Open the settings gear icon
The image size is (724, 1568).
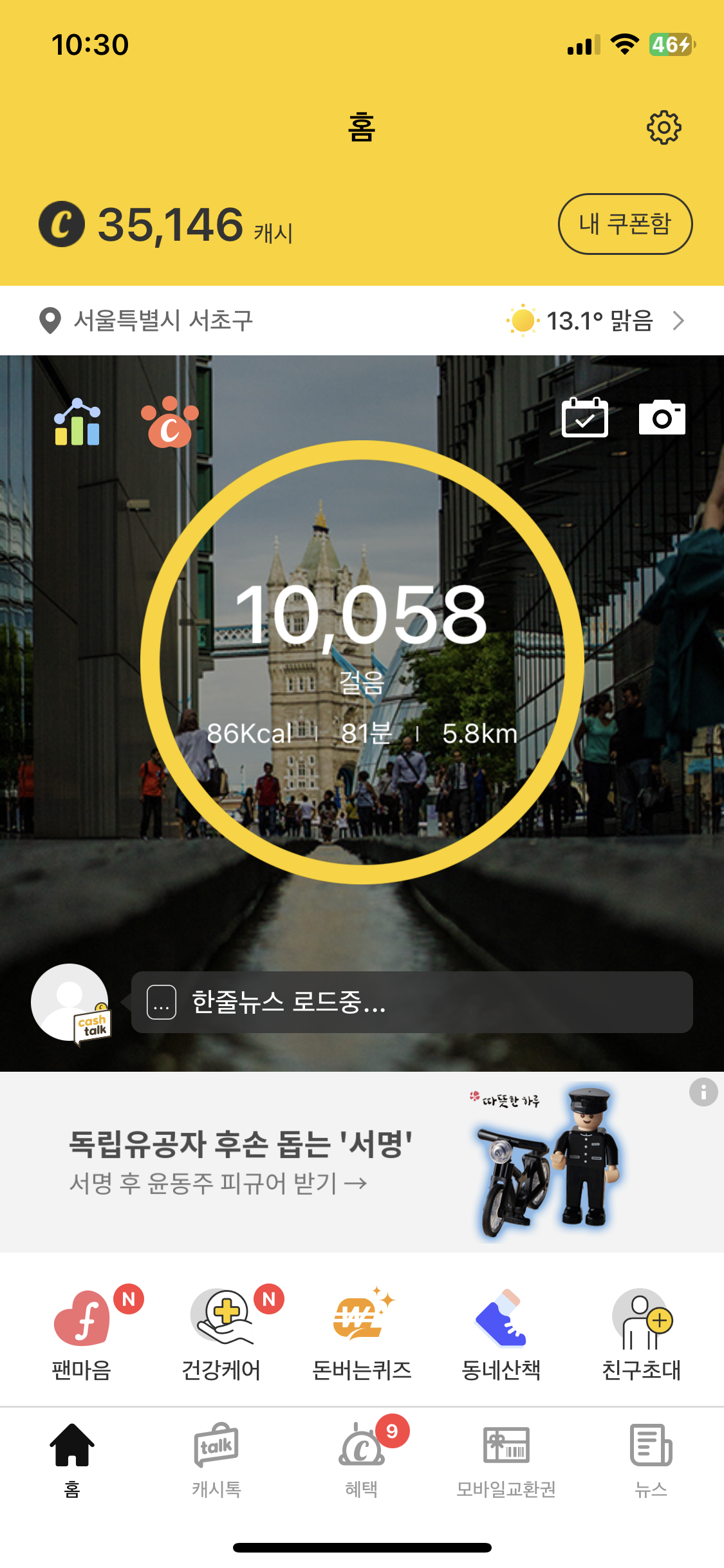click(x=664, y=127)
